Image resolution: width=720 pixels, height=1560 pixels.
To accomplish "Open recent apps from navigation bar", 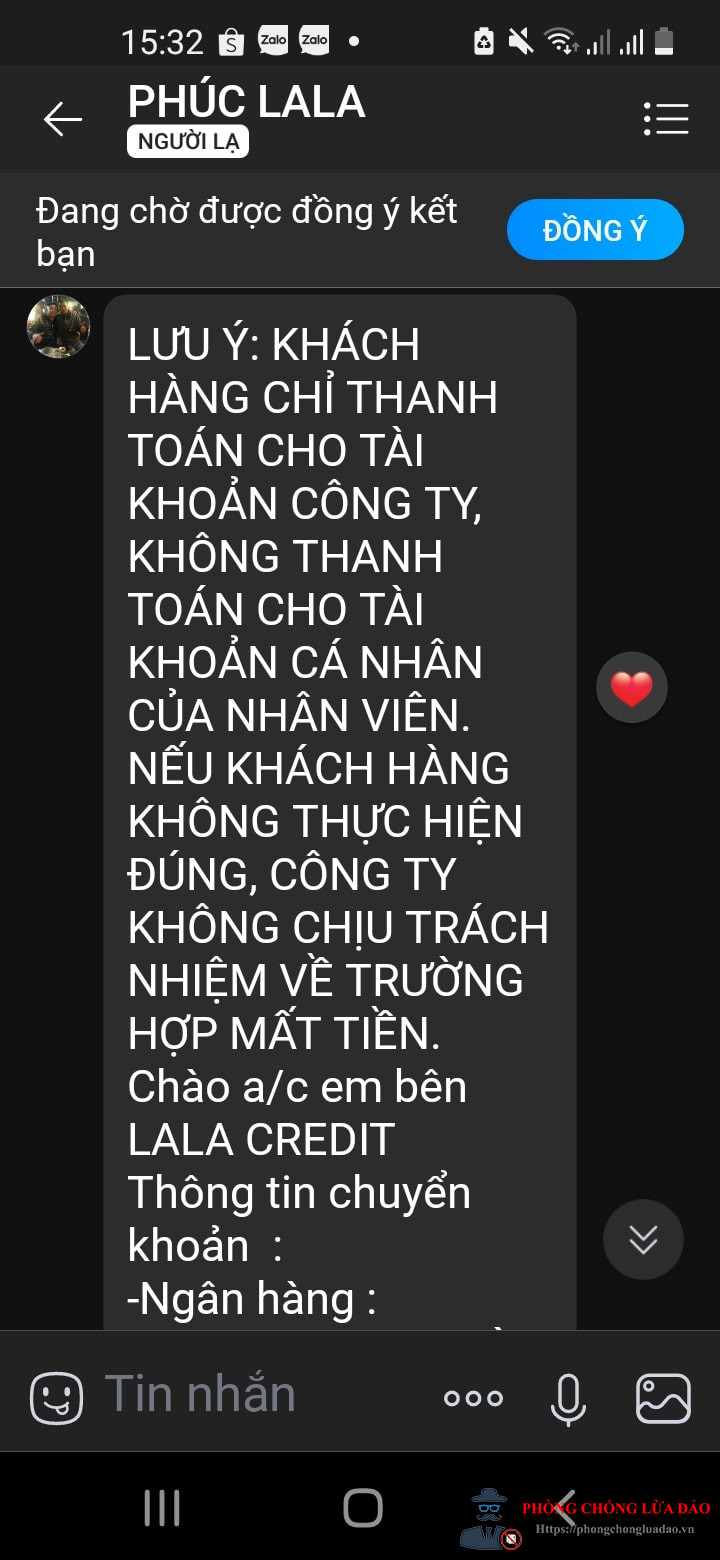I will (162, 1507).
